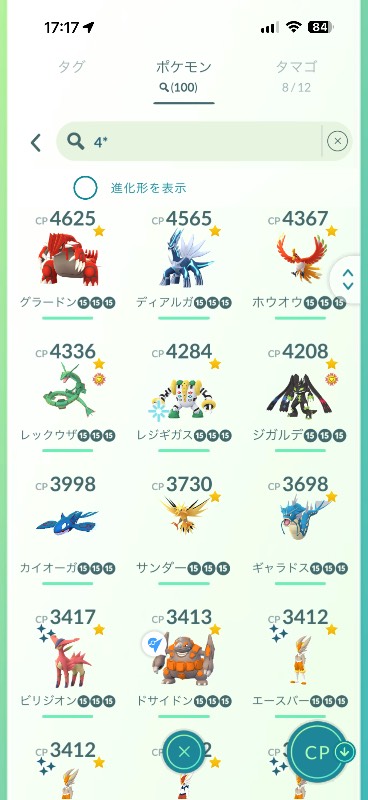368x800 pixels.
Task: Open サンダー CP 3730
Action: click(x=184, y=530)
